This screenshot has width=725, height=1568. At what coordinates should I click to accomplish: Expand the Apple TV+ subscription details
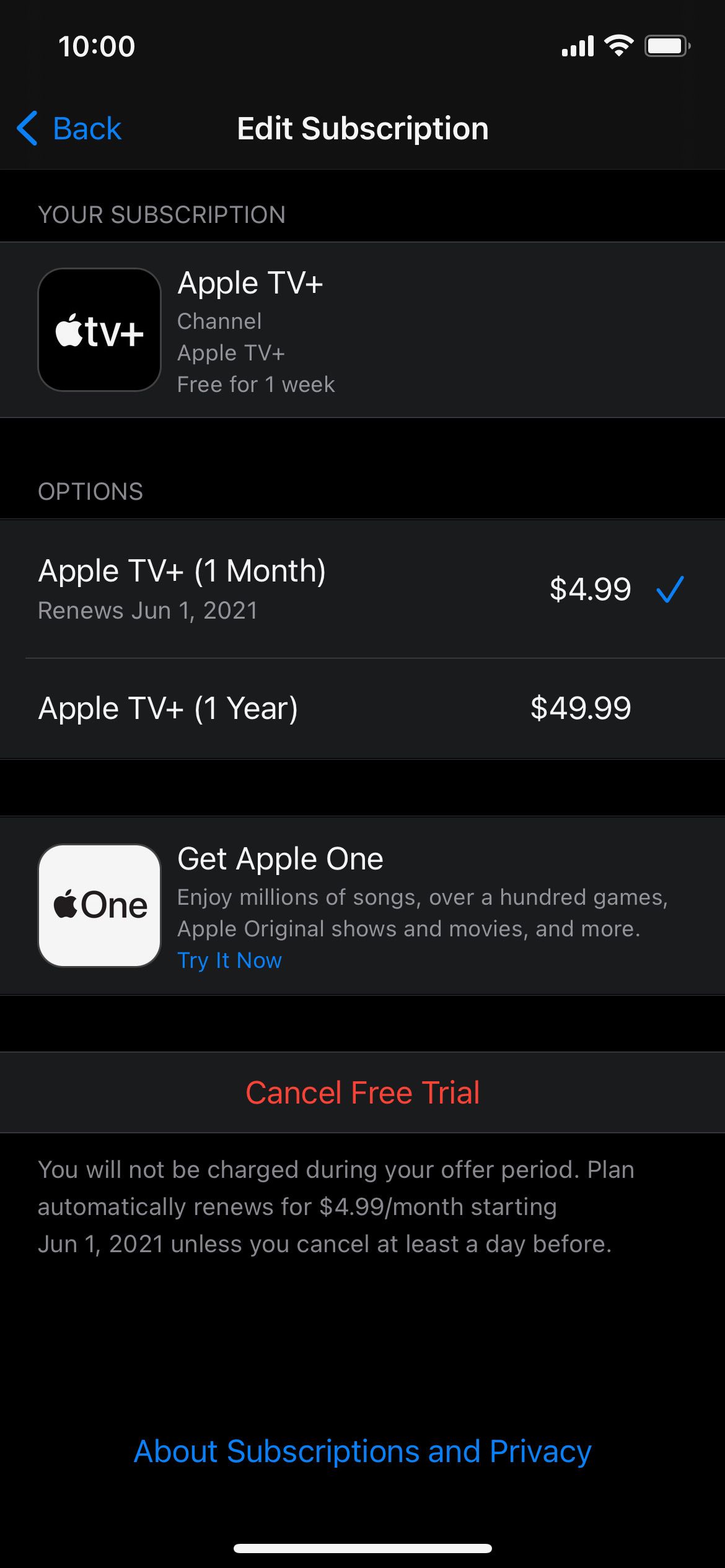[362, 331]
